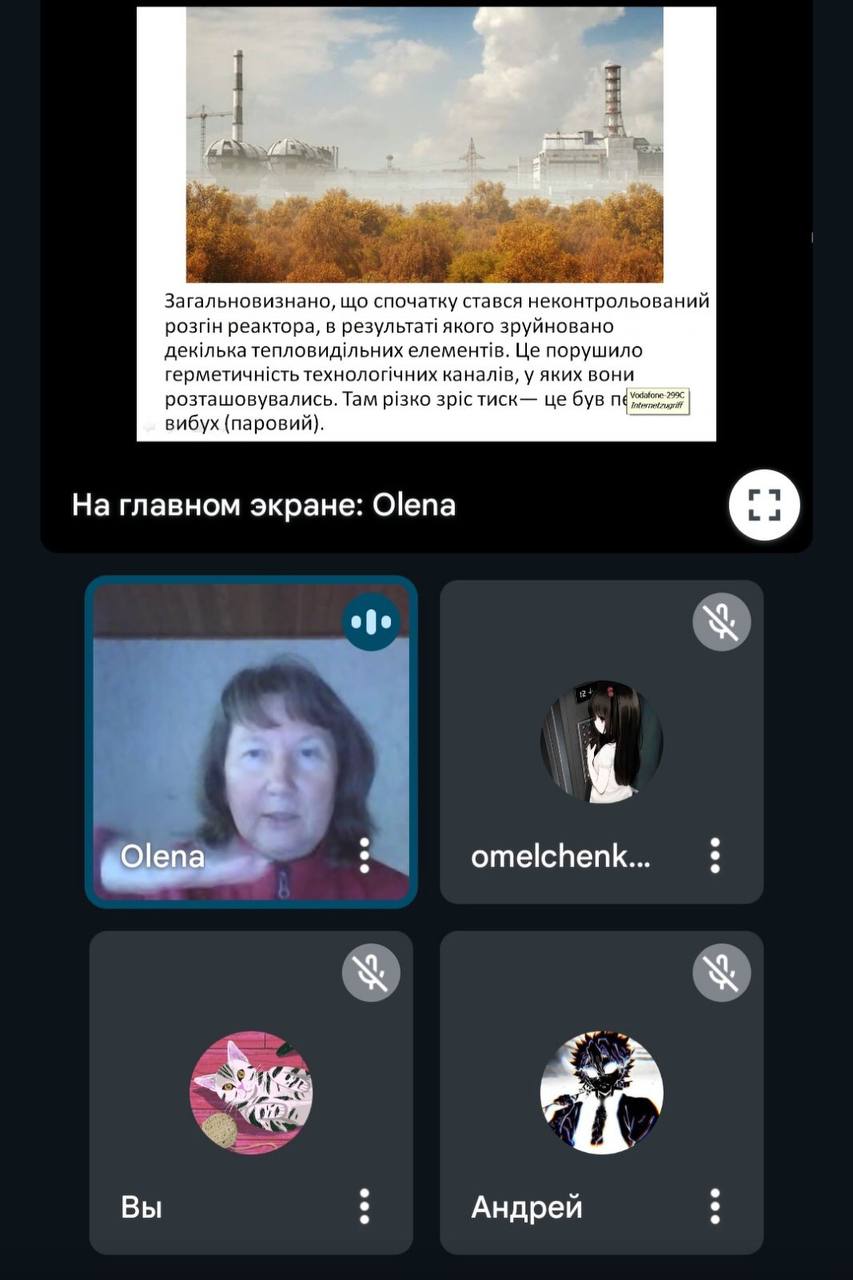This screenshot has width=853, height=1280.
Task: Open the options menu on the omelchenk... tile
Action: [715, 855]
